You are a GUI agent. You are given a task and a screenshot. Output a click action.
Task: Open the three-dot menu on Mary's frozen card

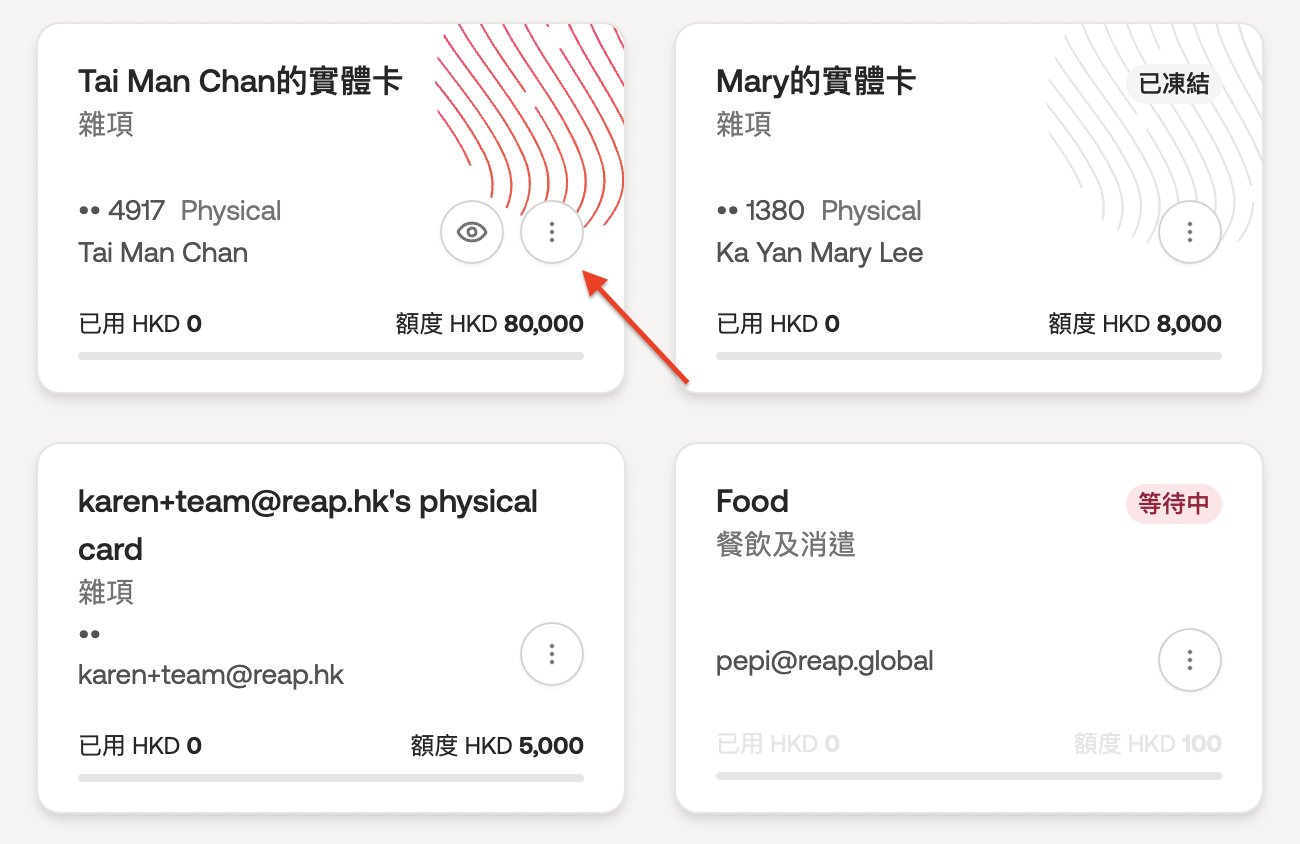[1189, 233]
